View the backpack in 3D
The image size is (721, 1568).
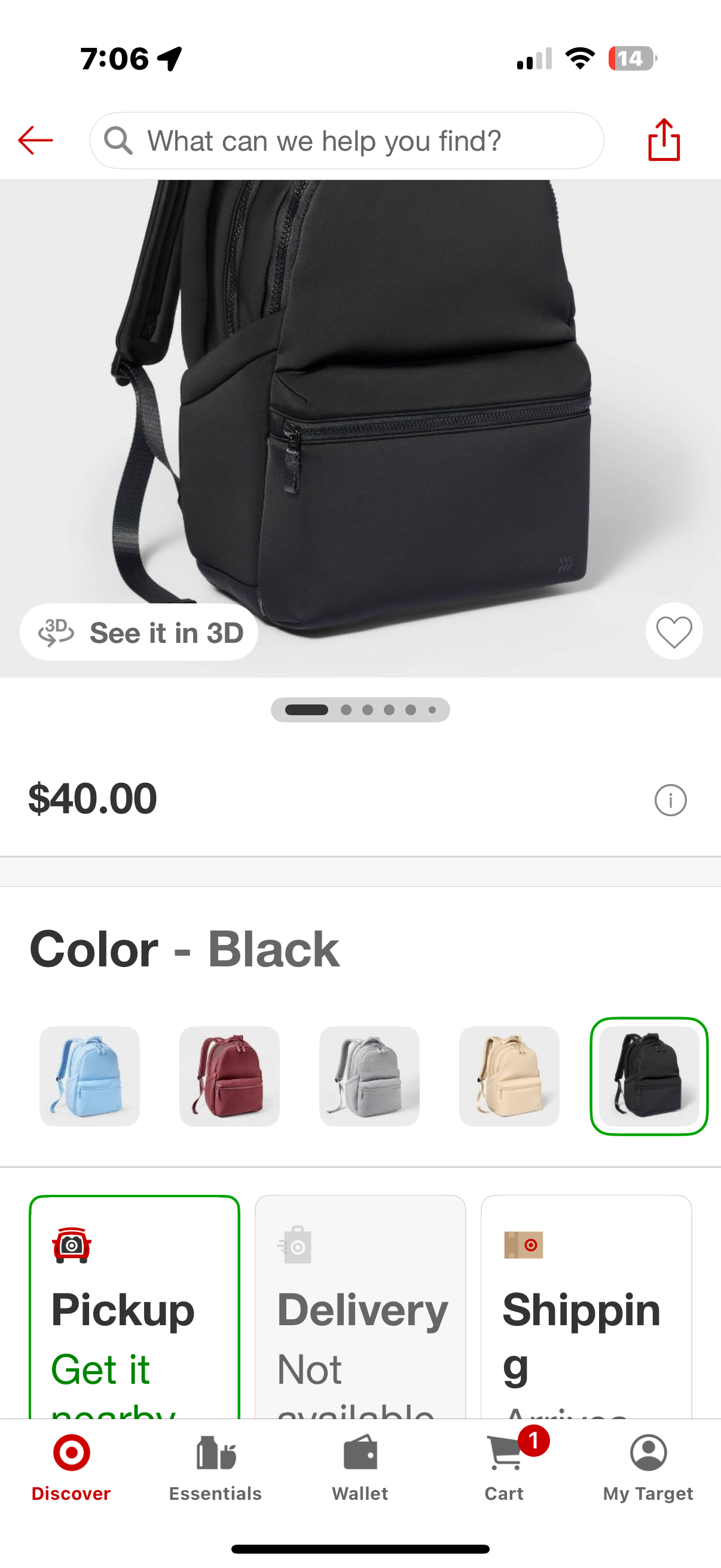pos(139,633)
